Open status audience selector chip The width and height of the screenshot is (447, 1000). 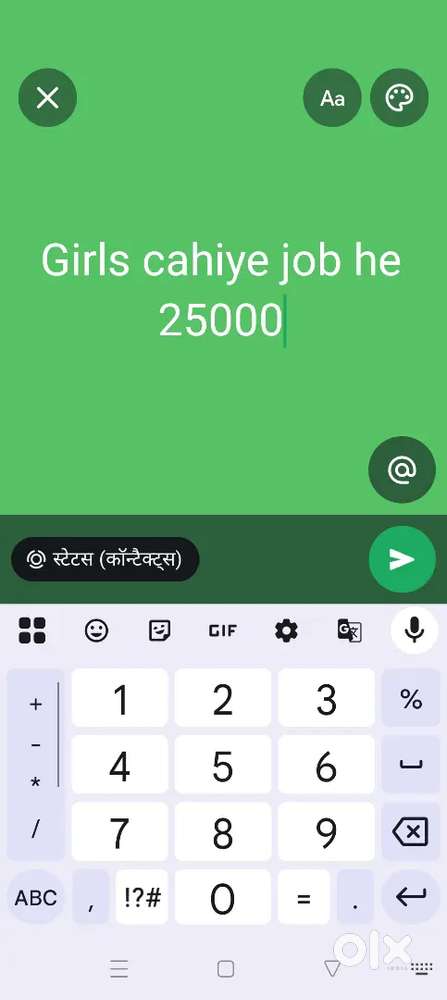105,559
